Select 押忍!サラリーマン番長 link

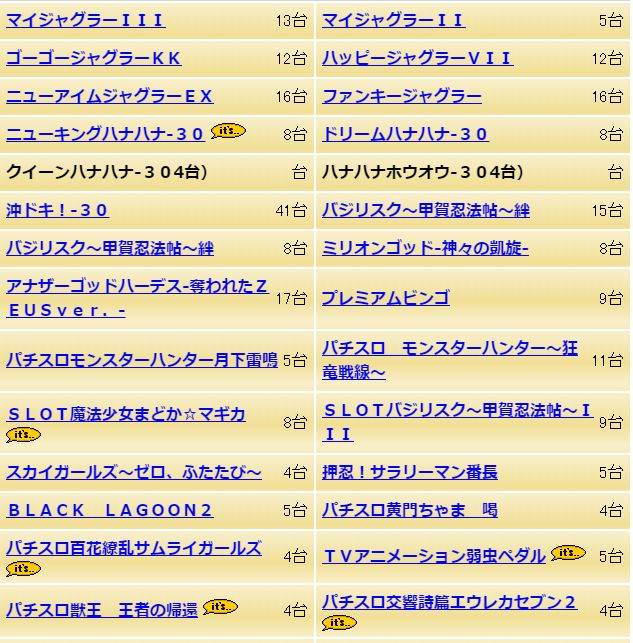(410, 472)
